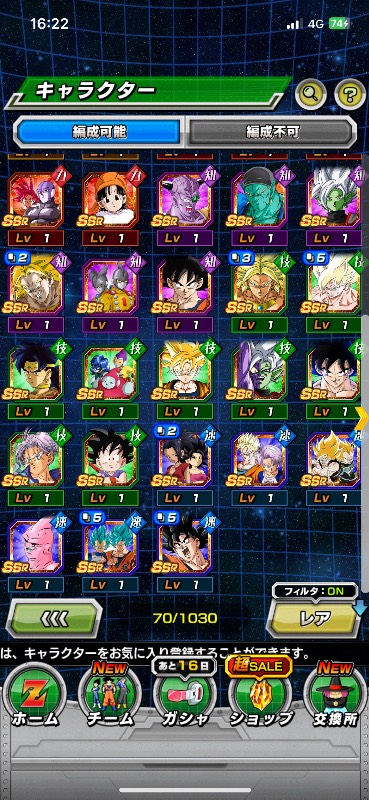Open the ガシャ section
369x800 pixels.
click(185, 695)
